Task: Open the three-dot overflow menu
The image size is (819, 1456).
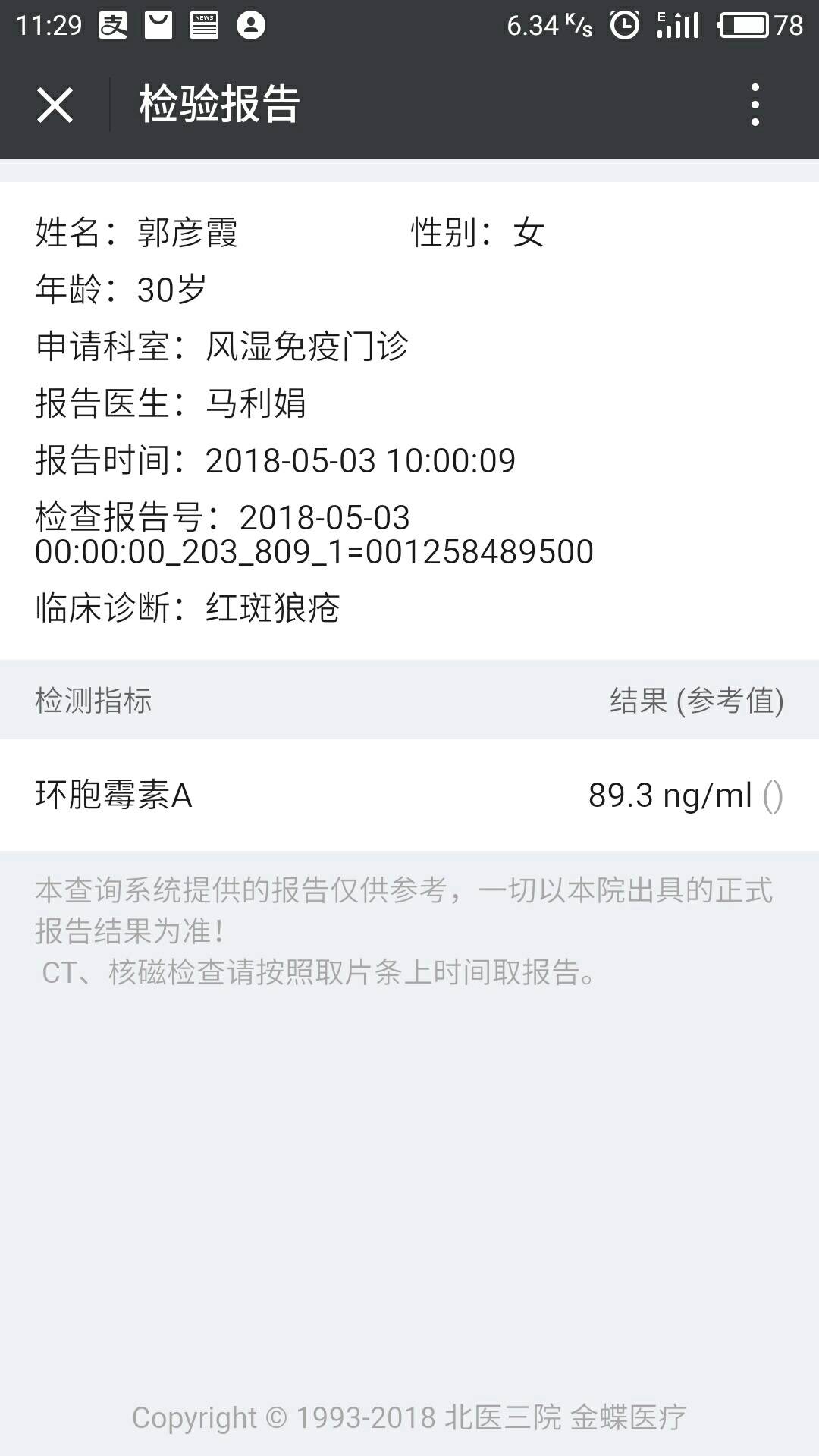Action: pyautogui.click(x=755, y=105)
